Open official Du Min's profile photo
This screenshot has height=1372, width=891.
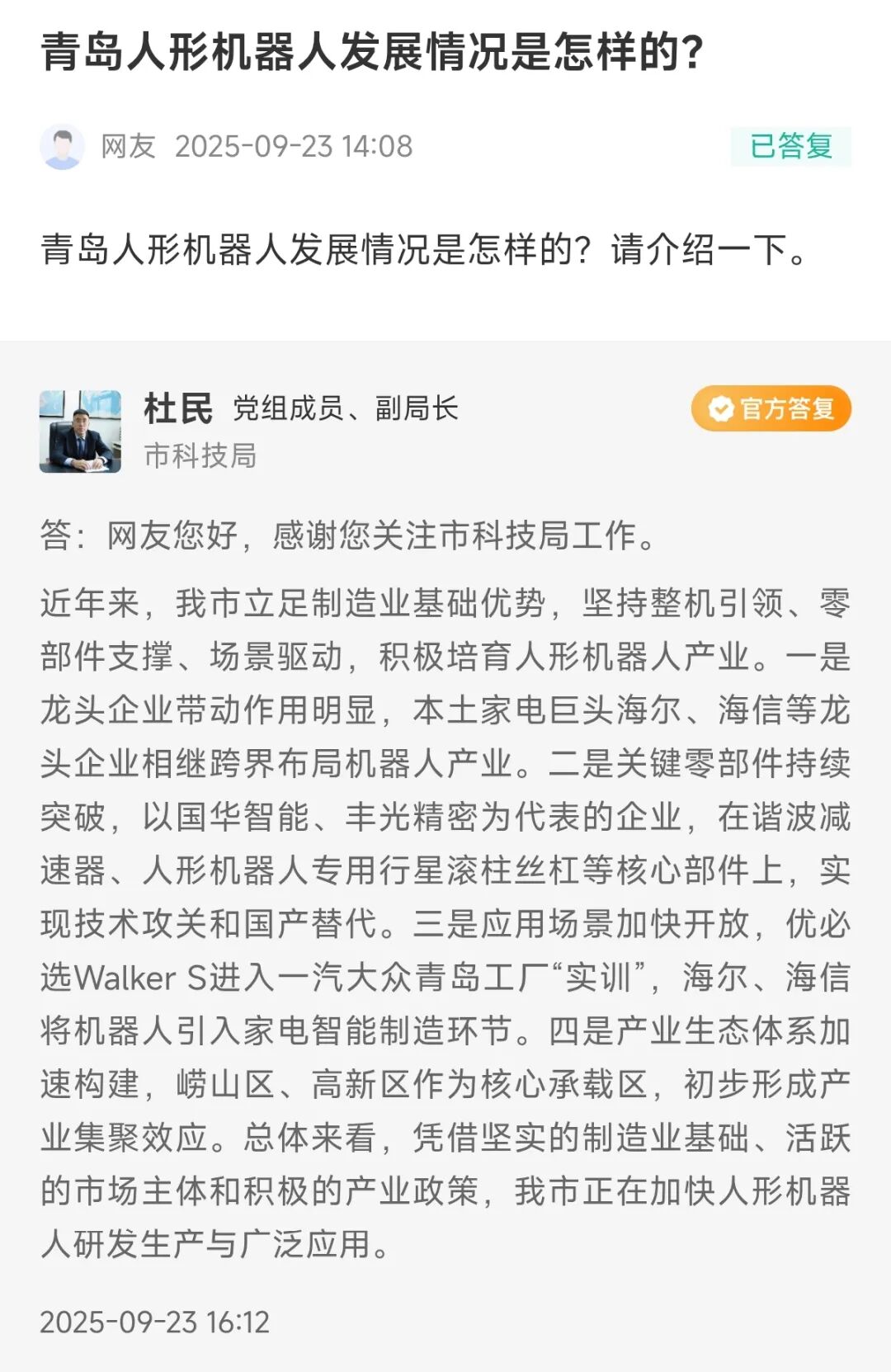click(80, 431)
